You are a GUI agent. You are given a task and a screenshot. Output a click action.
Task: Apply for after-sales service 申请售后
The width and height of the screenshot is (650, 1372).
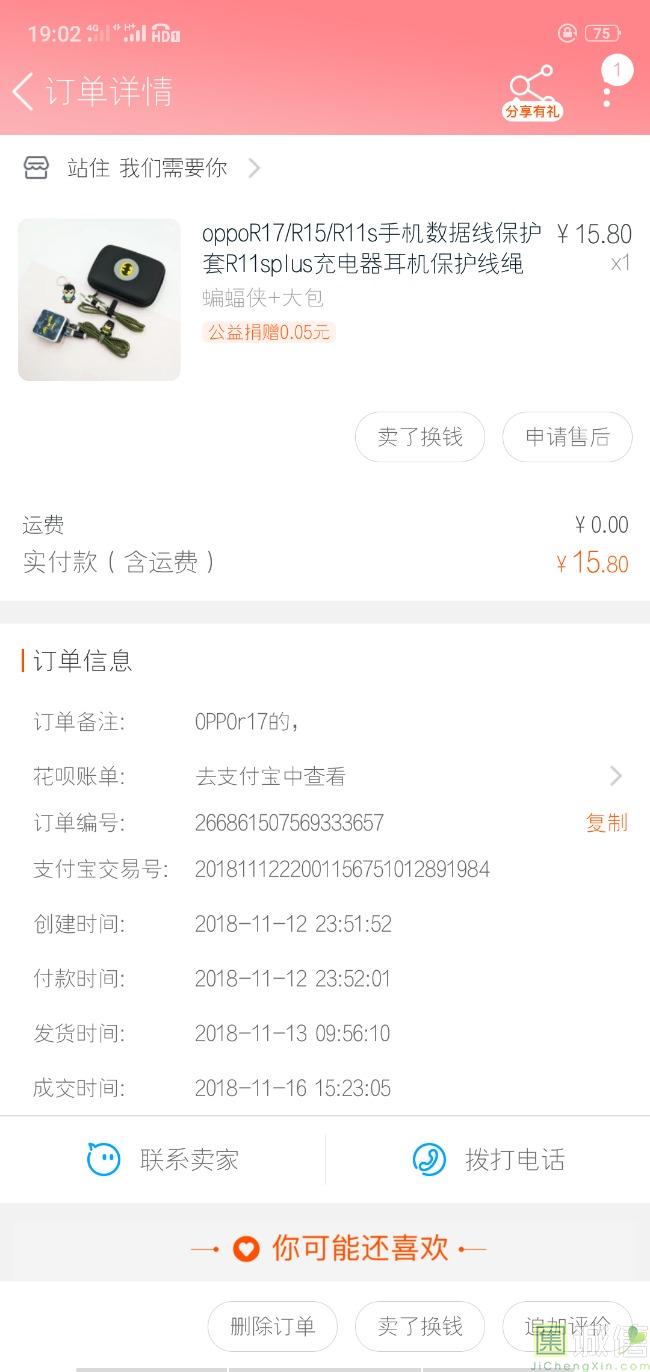(x=567, y=437)
